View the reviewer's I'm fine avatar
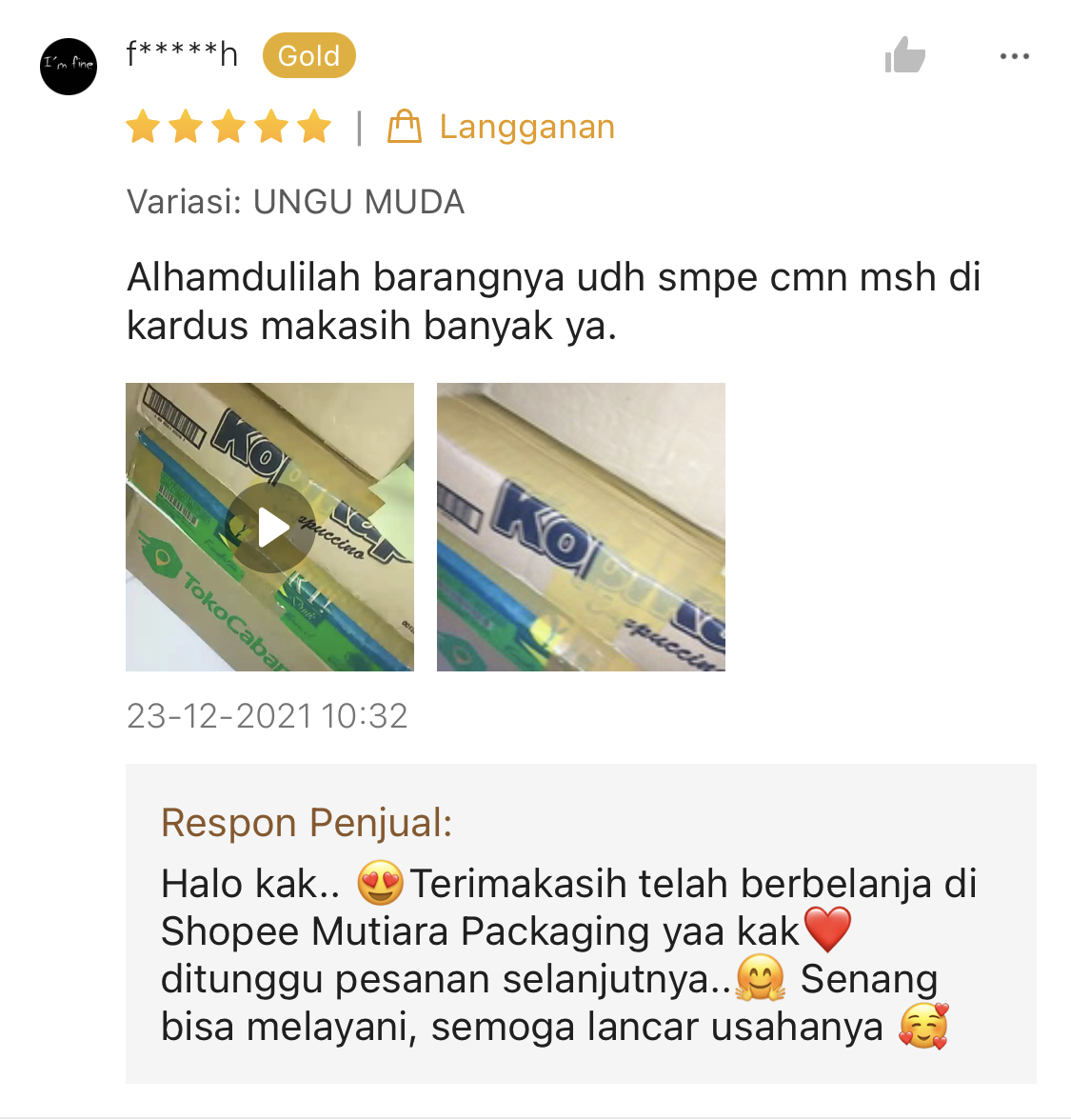 coord(69,66)
